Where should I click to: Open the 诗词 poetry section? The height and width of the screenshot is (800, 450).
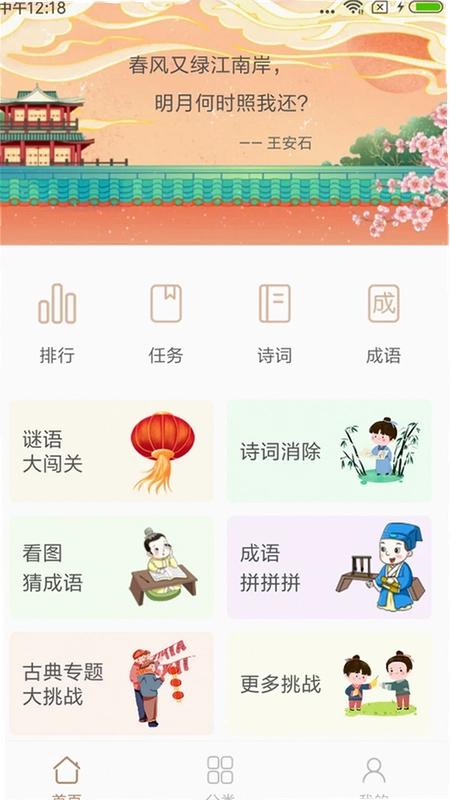274,323
